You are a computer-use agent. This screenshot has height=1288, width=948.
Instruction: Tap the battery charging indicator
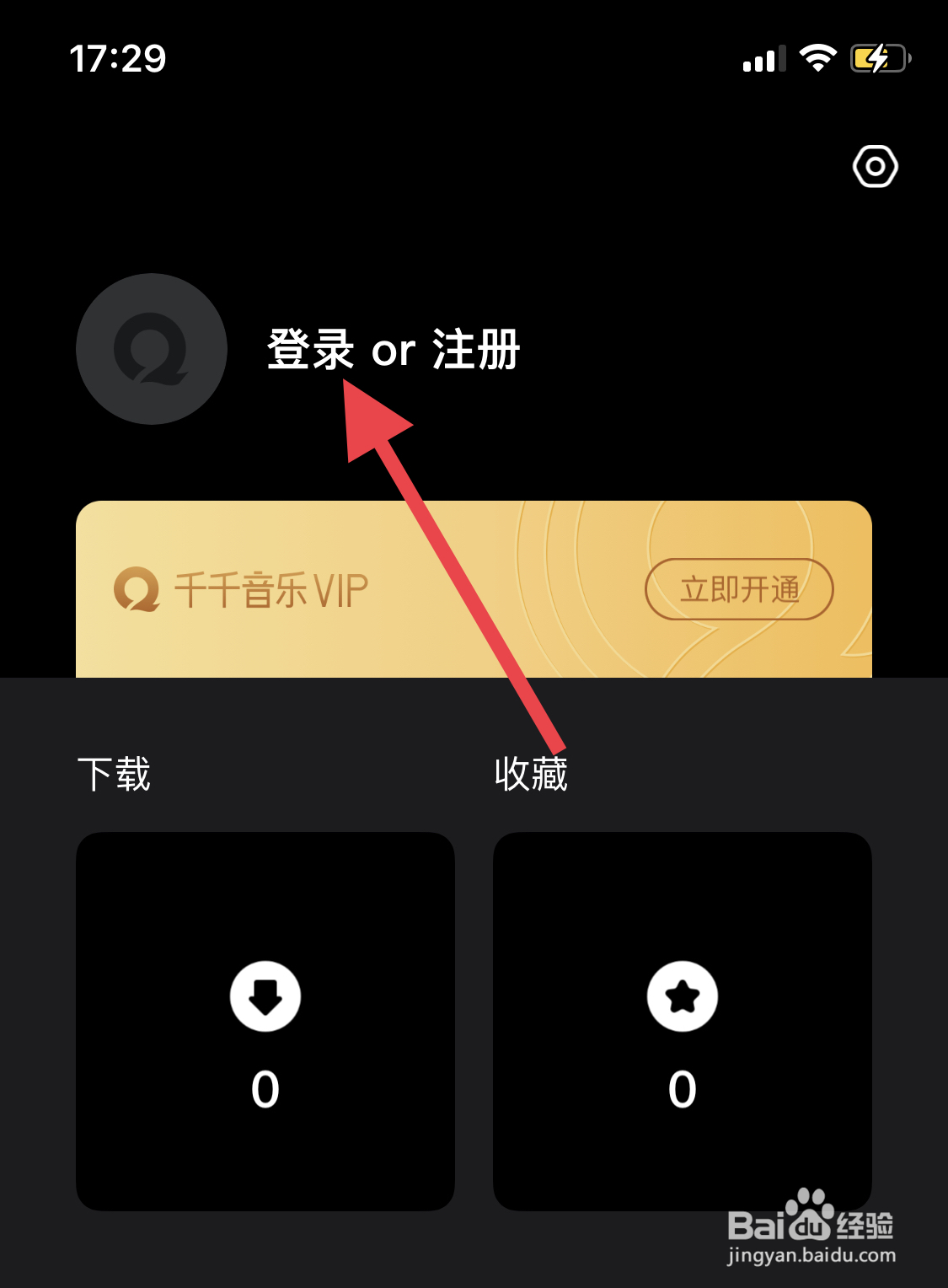pyautogui.click(x=877, y=57)
